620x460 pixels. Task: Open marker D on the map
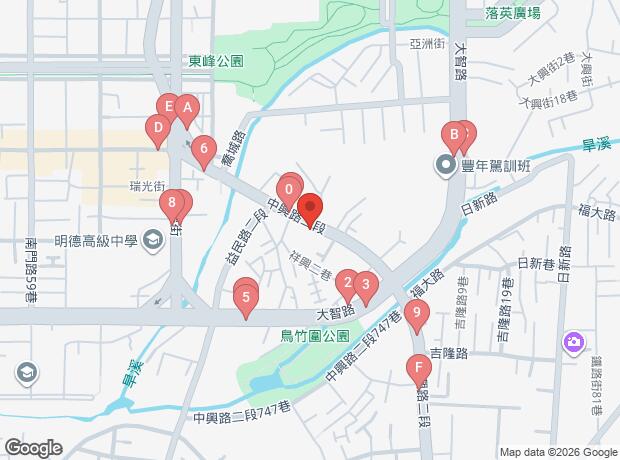[x=158, y=131]
